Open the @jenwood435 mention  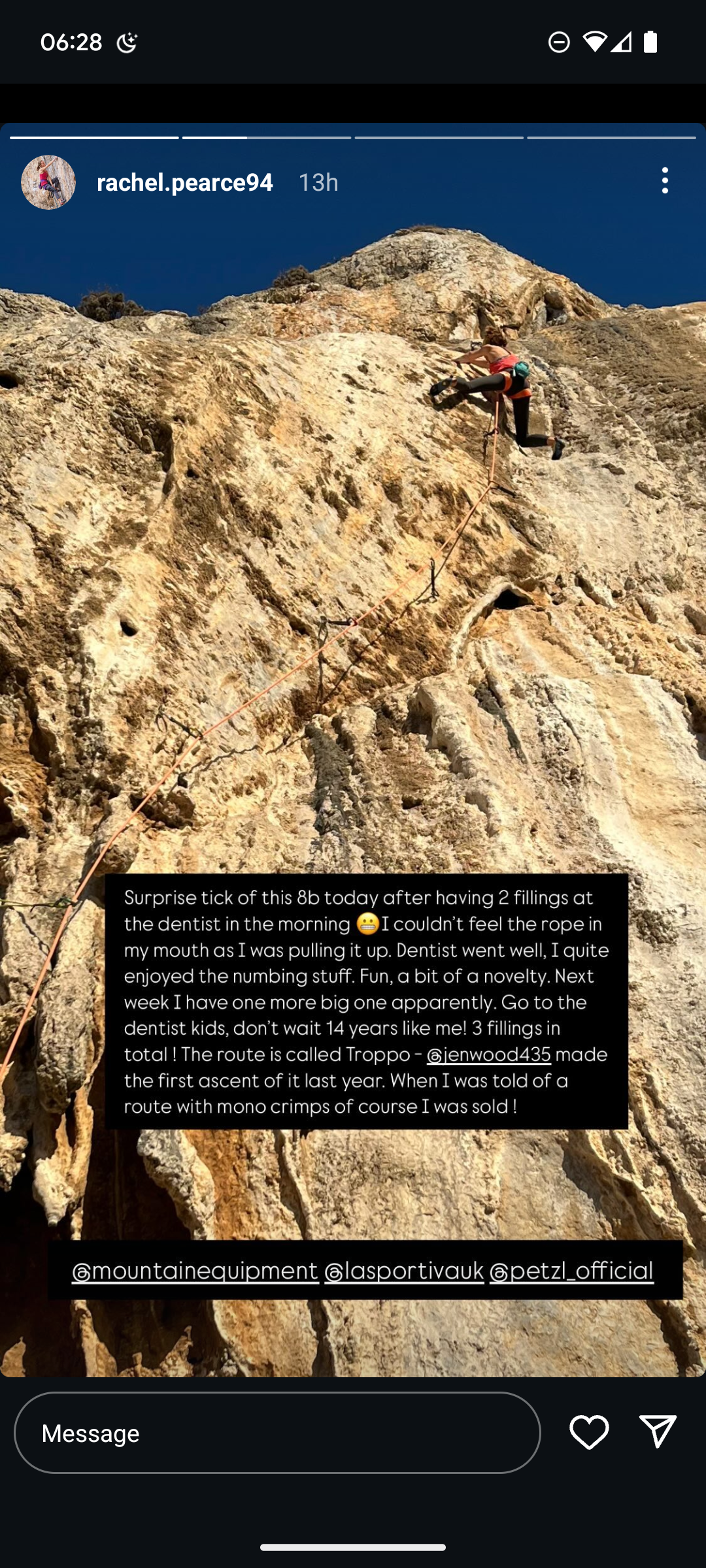489,1054
